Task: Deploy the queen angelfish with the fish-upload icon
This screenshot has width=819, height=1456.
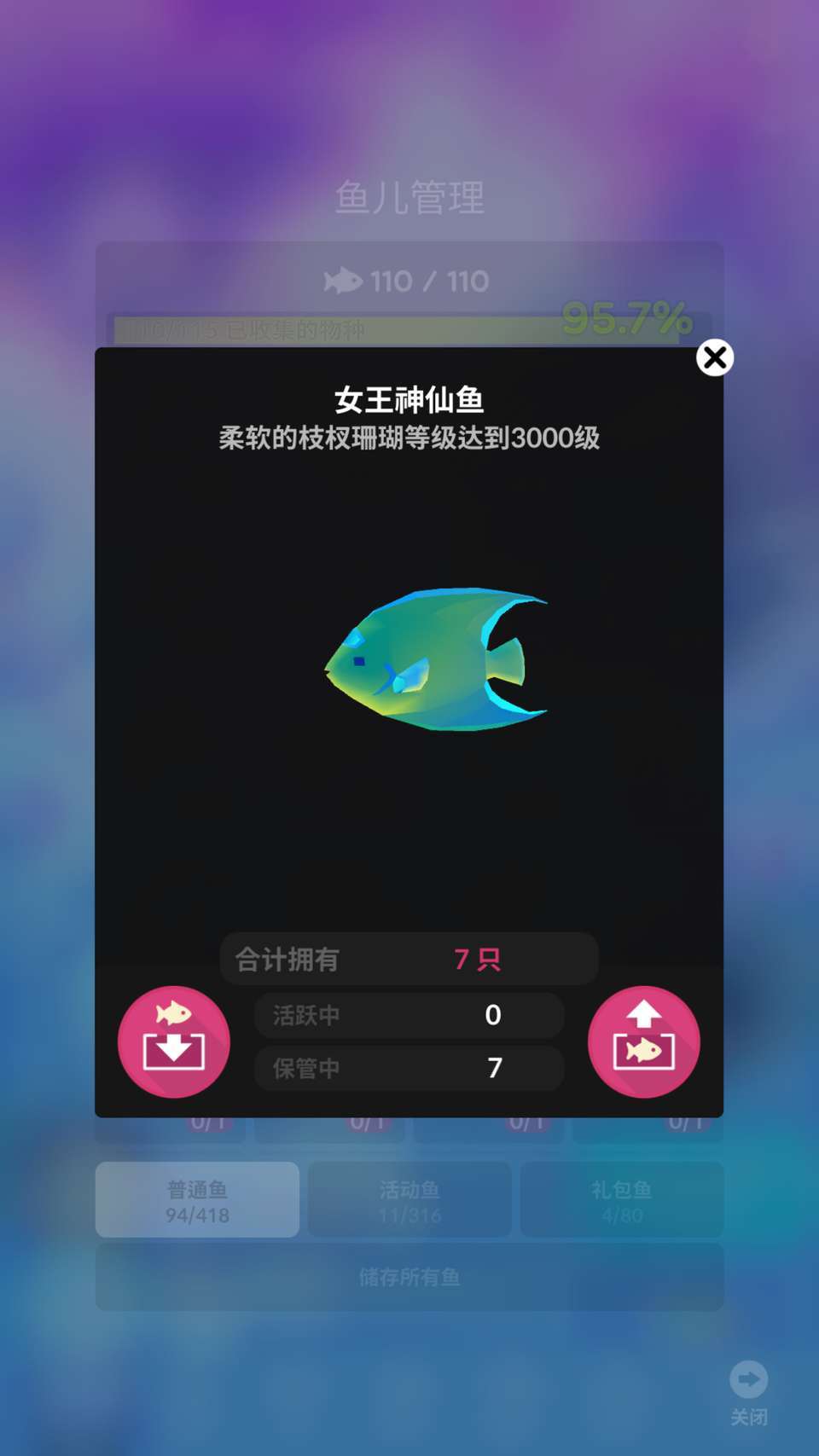Action: tap(644, 1041)
